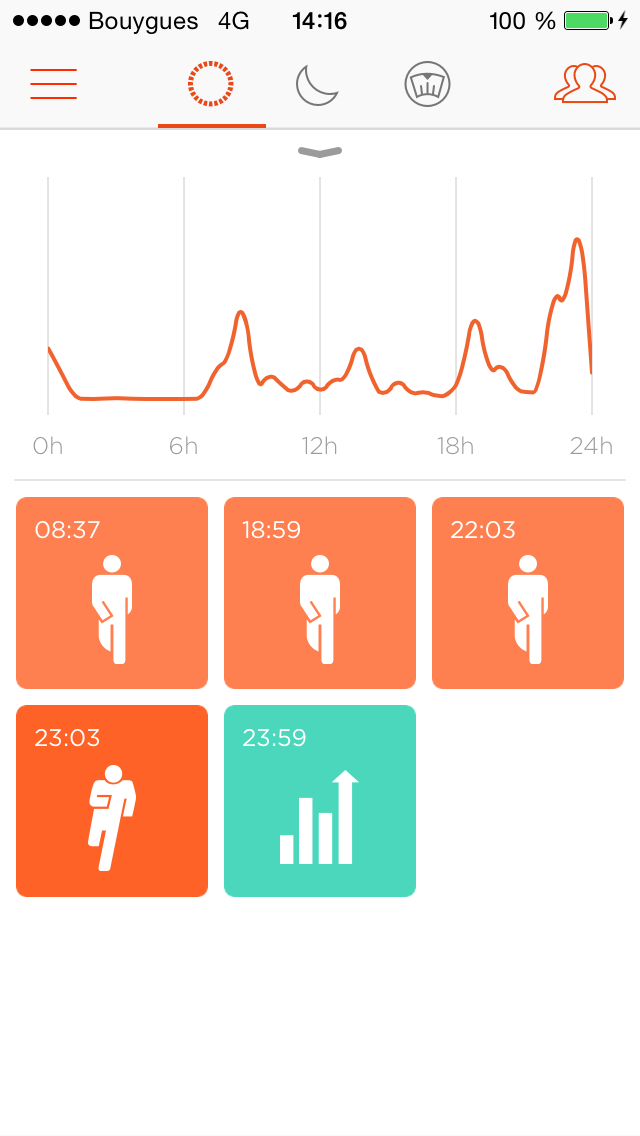Open the 18:59 walking activity card
Image resolution: width=640 pixels, height=1136 pixels.
[x=320, y=593]
